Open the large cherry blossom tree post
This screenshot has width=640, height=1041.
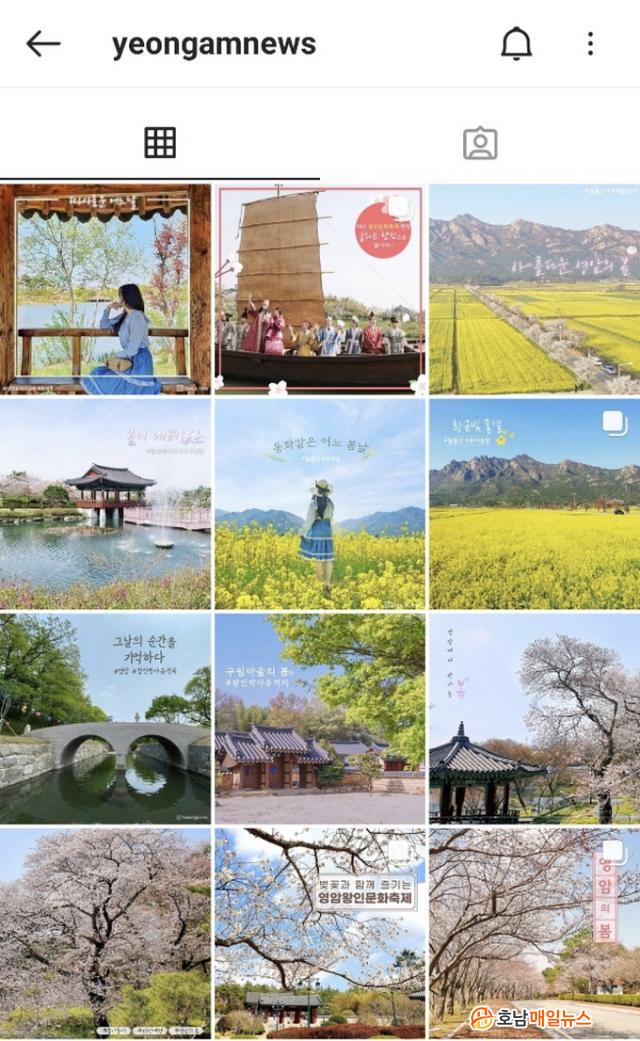point(105,932)
